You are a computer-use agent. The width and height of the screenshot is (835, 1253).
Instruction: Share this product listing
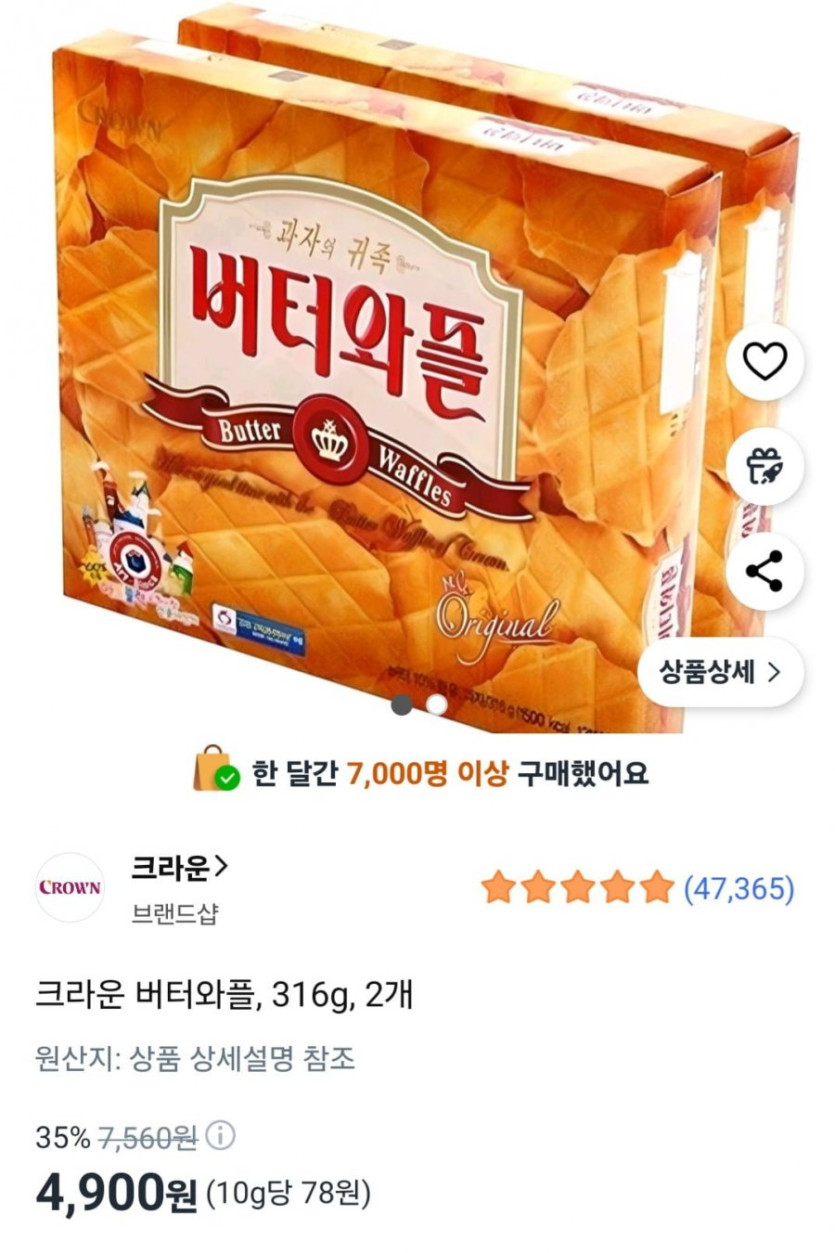pos(765,571)
